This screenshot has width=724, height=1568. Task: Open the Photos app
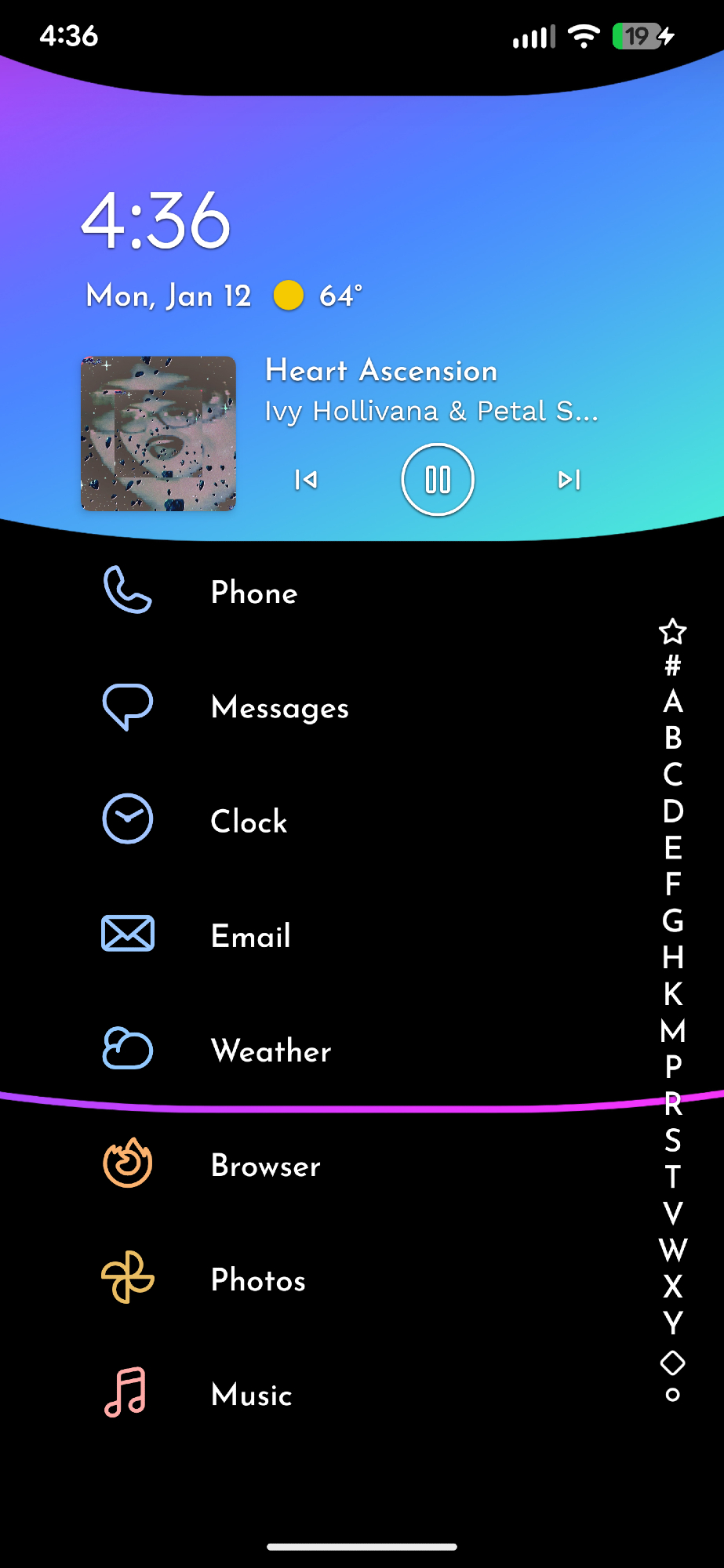pyautogui.click(x=258, y=1280)
